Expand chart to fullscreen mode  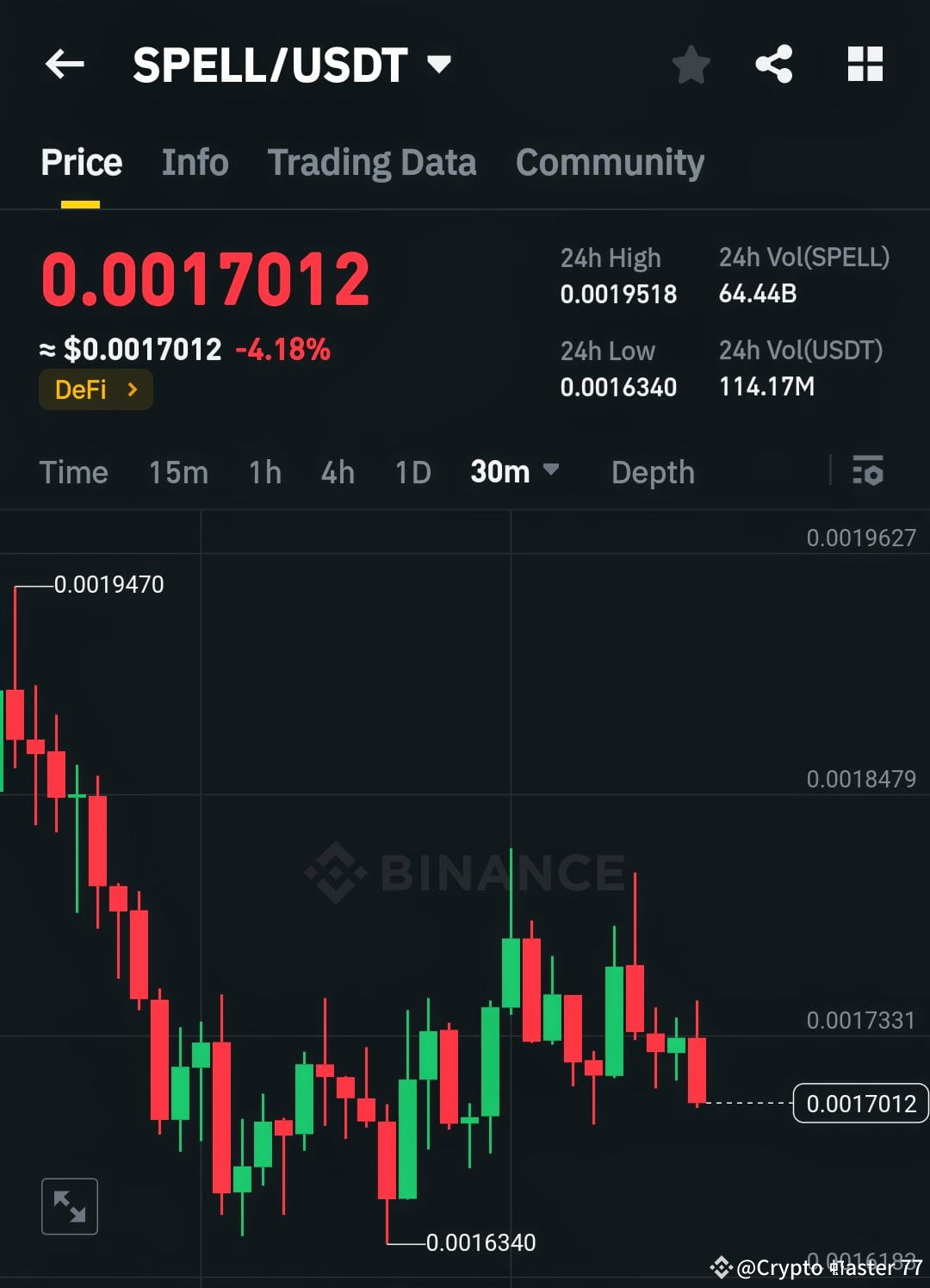tap(69, 1206)
